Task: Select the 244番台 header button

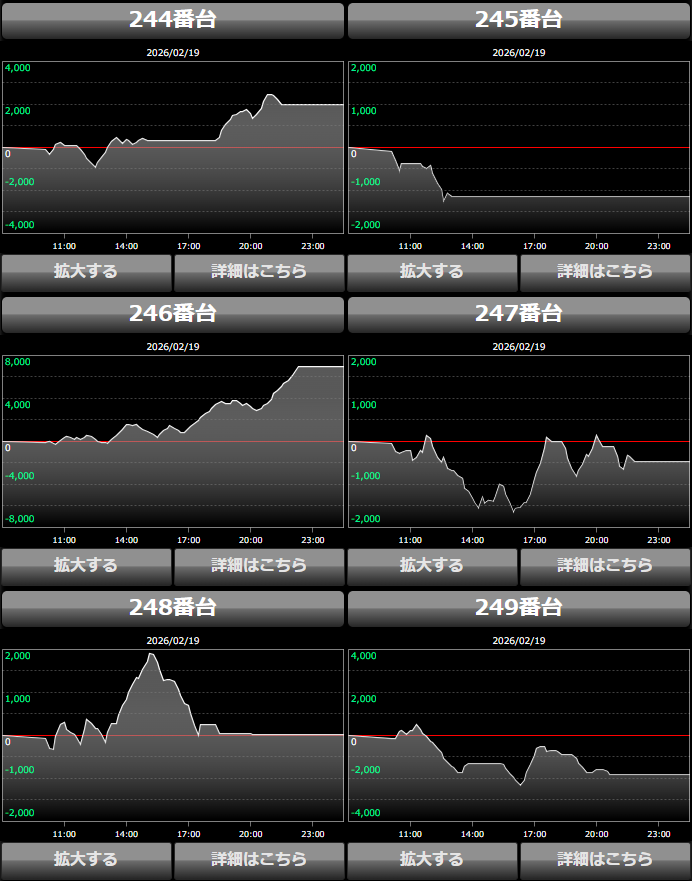Action: tap(173, 20)
